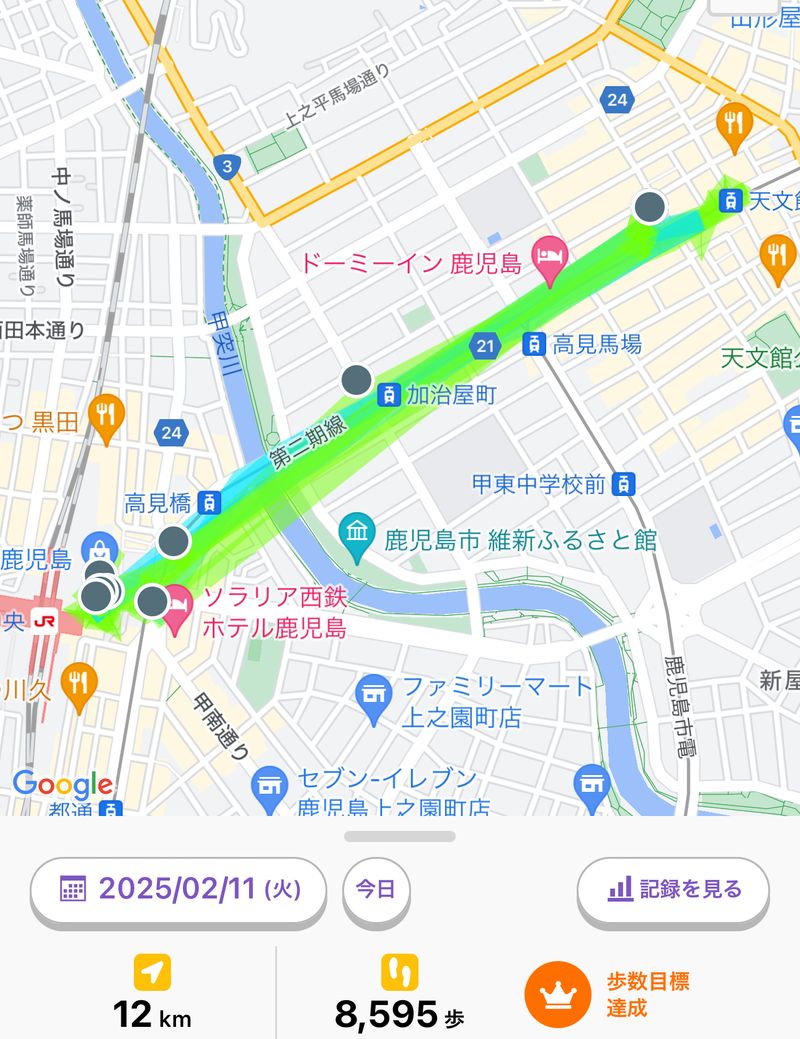Select the セブン-イレブン 鹿児島上之園町店 pin

[270, 780]
